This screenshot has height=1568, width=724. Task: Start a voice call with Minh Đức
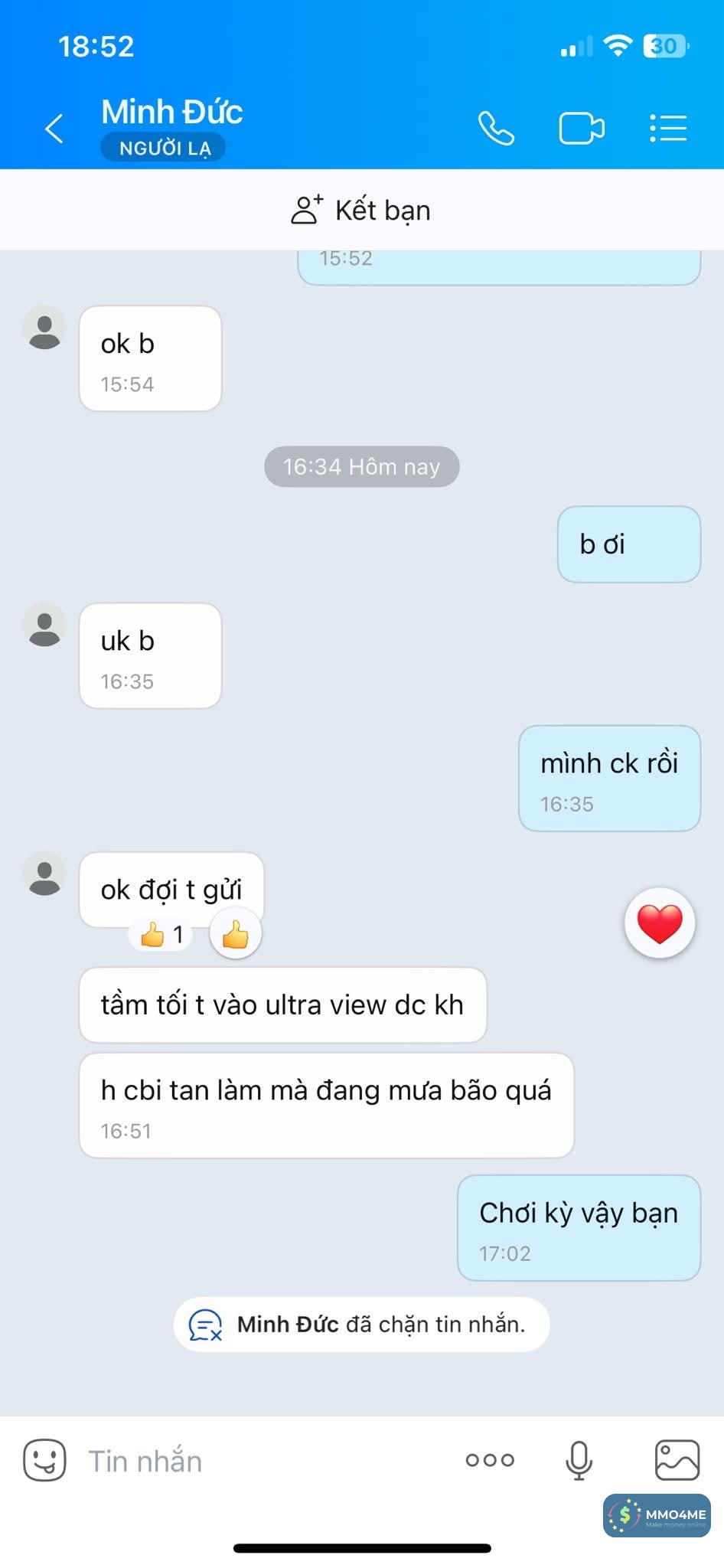click(x=496, y=129)
